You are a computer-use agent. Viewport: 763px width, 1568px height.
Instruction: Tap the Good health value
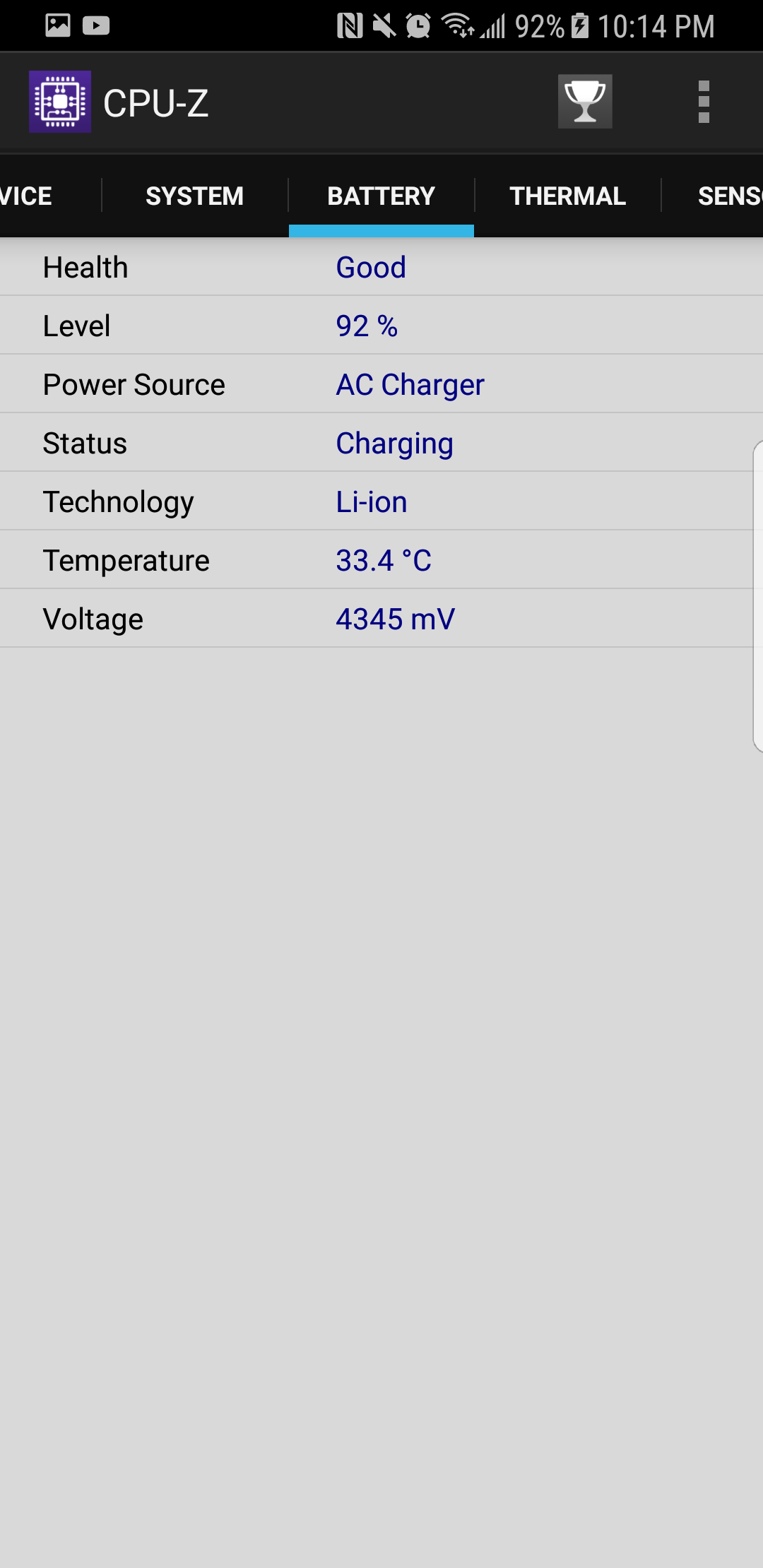click(x=371, y=267)
